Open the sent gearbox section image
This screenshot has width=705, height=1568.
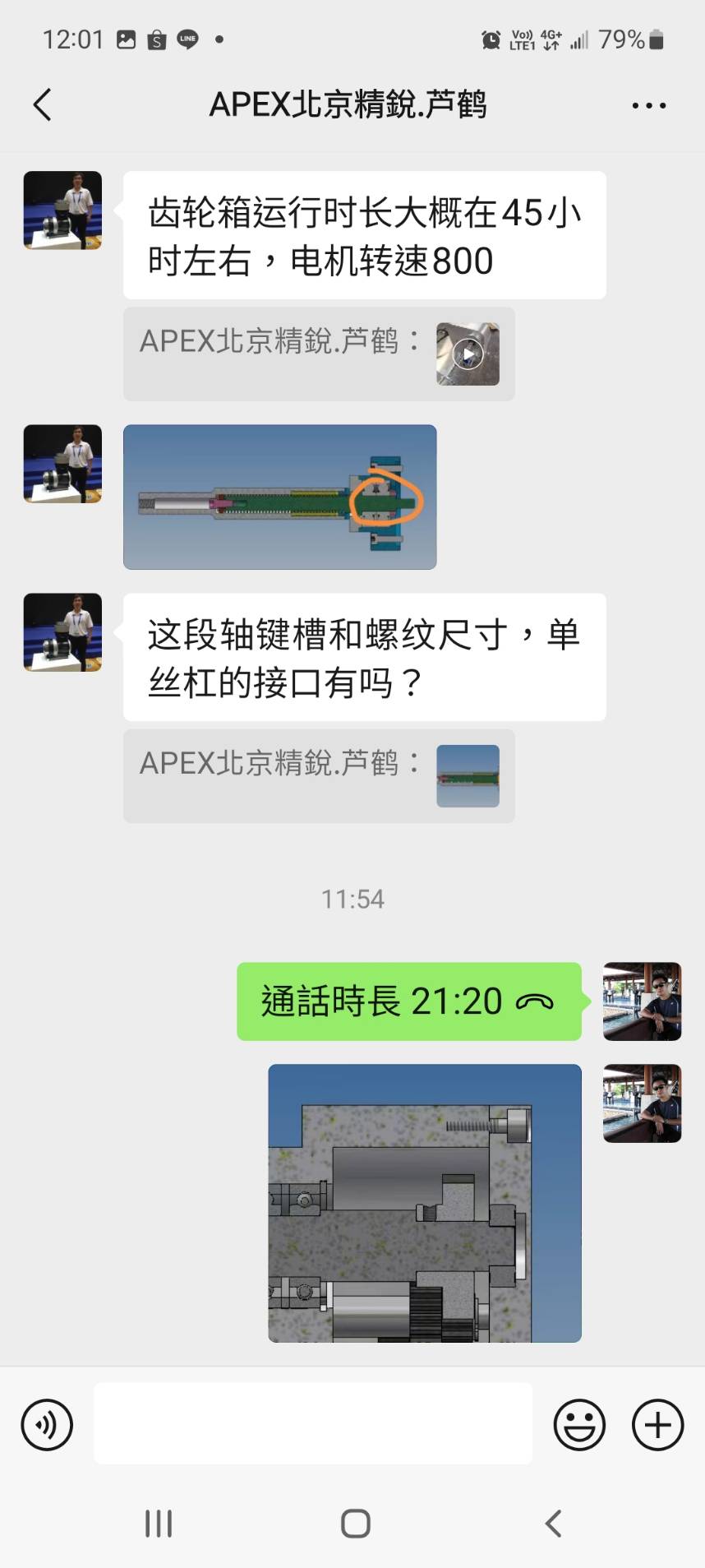coord(424,1203)
